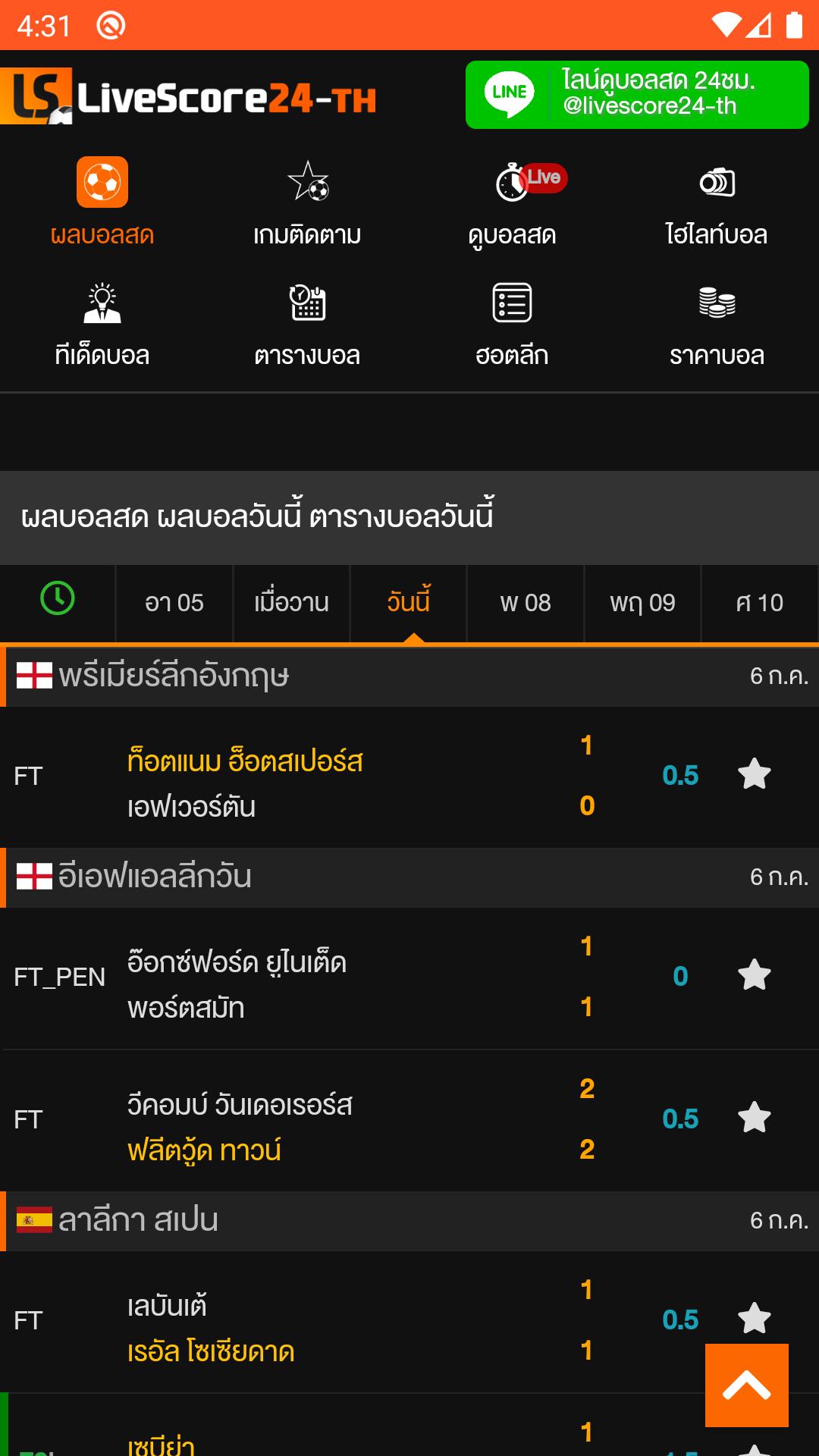Open ไฮไลท์บอล football highlights
This screenshot has height=1456, width=819.
tap(717, 202)
